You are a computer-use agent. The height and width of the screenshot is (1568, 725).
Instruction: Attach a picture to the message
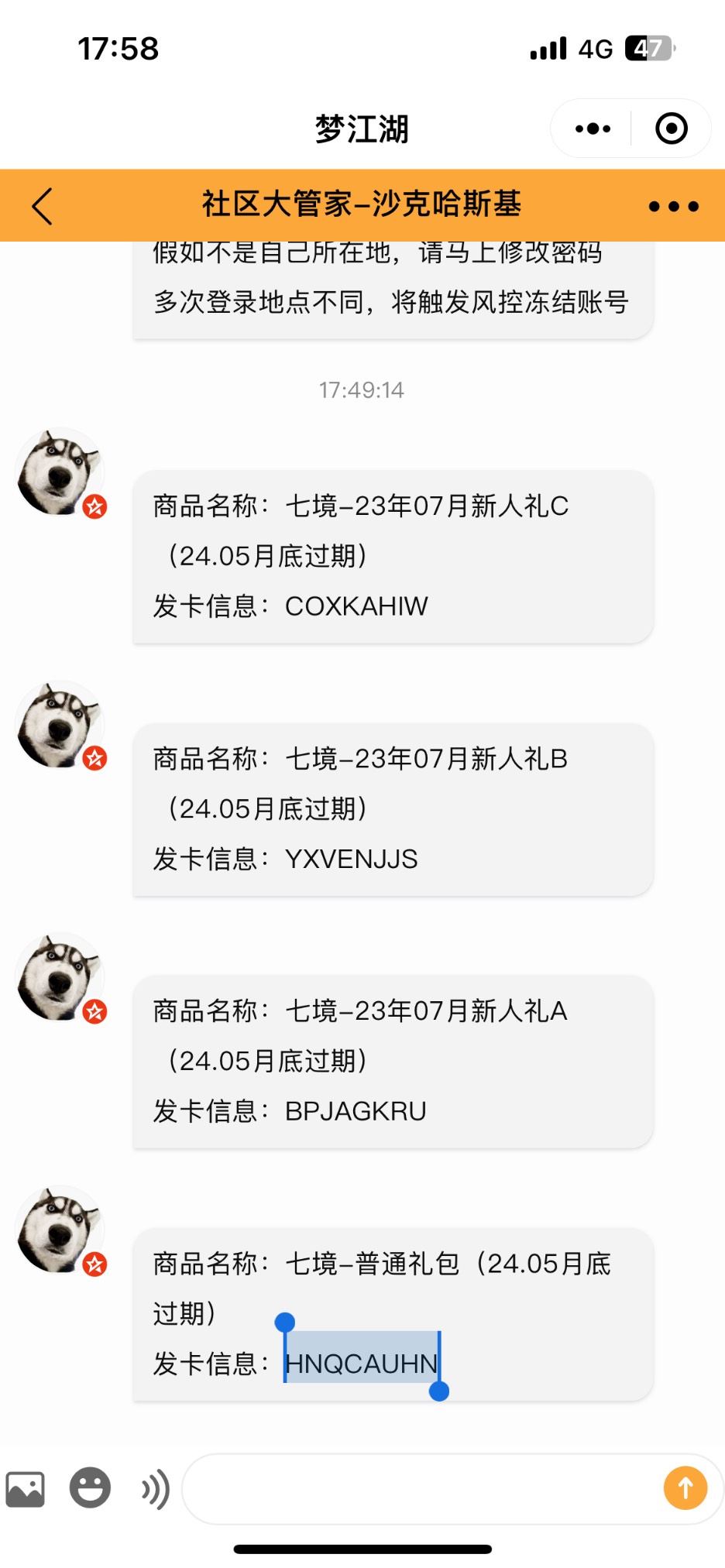(26, 1488)
